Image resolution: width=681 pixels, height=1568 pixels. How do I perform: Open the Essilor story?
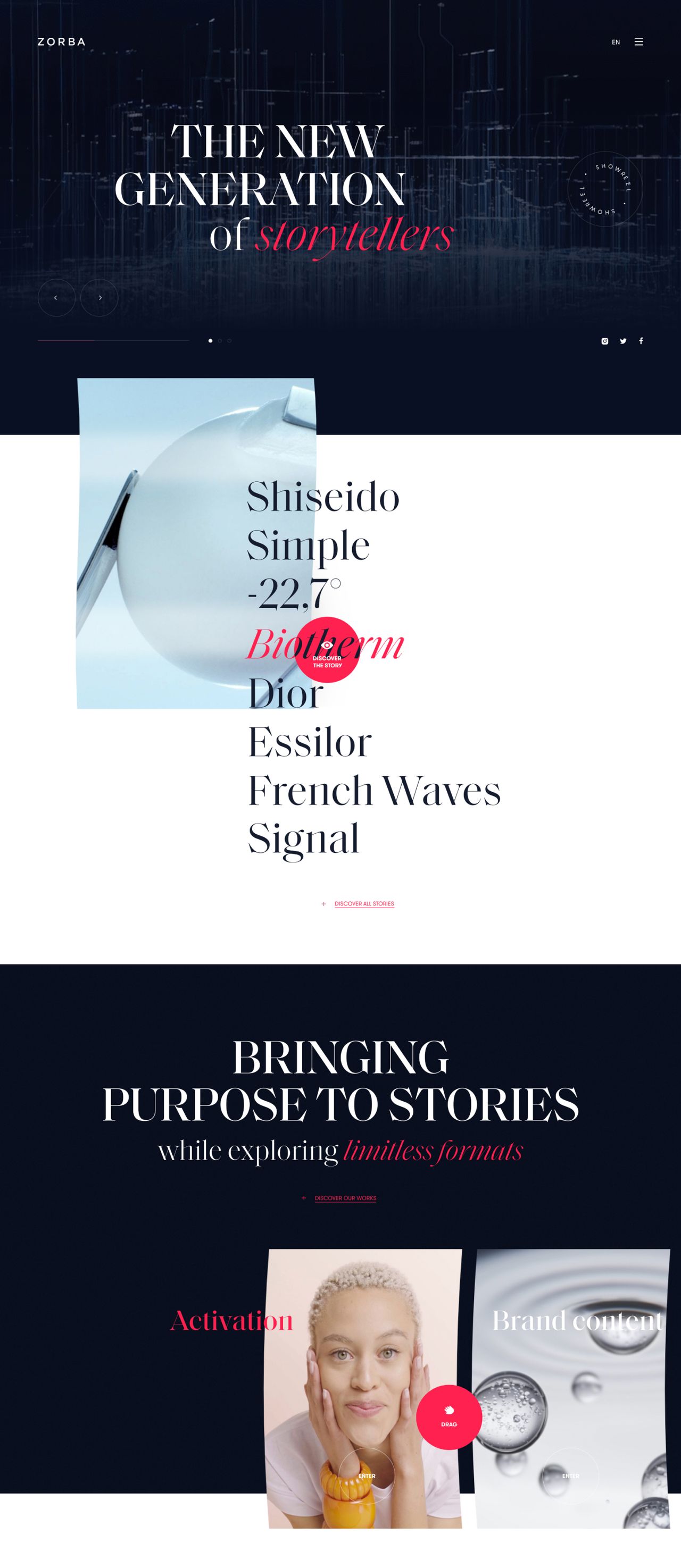click(x=310, y=742)
